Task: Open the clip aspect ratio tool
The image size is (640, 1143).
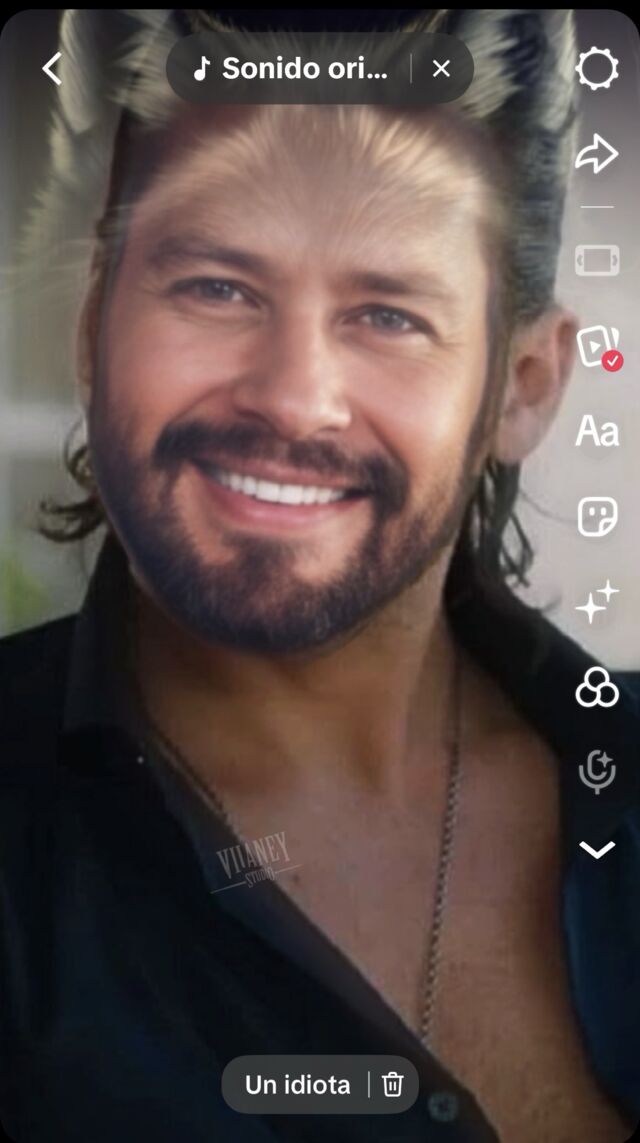Action: 597,260
